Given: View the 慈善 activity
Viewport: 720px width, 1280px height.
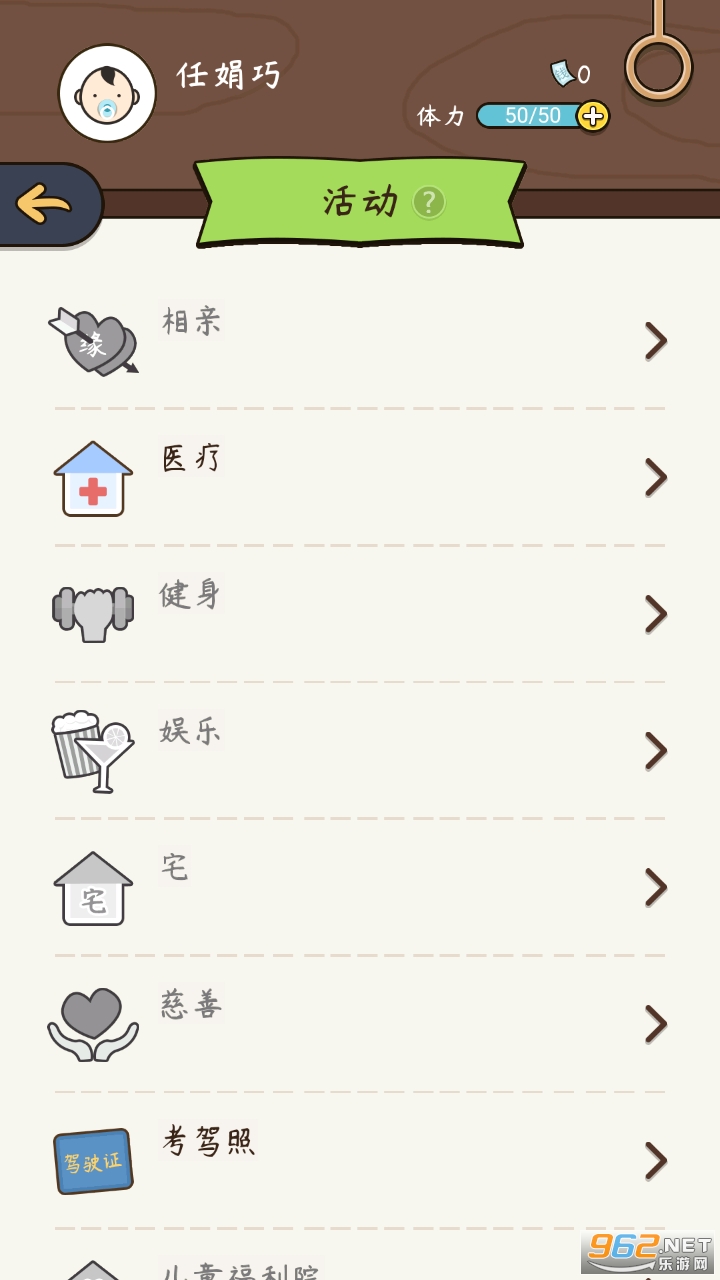Looking at the screenshot, I should click(x=360, y=1024).
